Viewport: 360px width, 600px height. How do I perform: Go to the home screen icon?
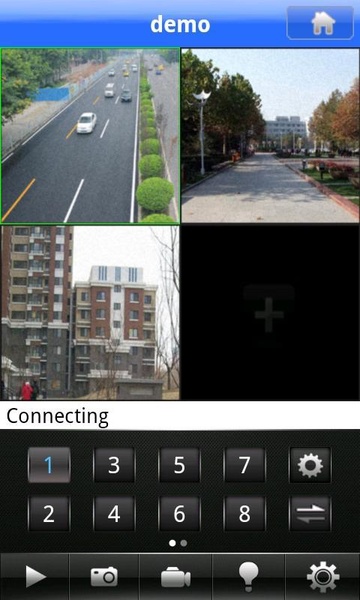pos(320,23)
